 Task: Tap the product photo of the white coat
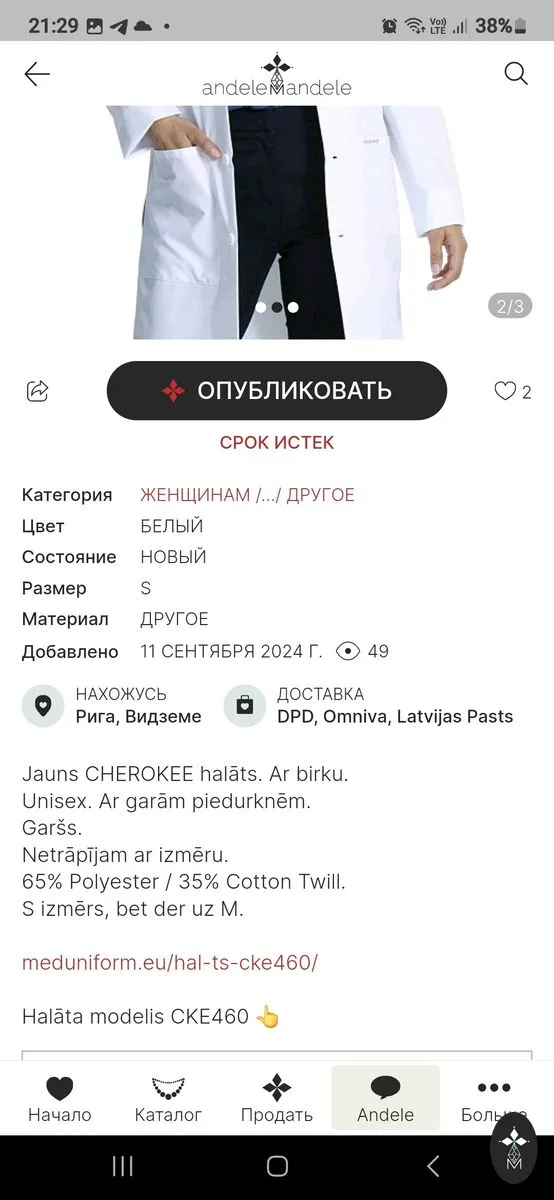pos(277,222)
